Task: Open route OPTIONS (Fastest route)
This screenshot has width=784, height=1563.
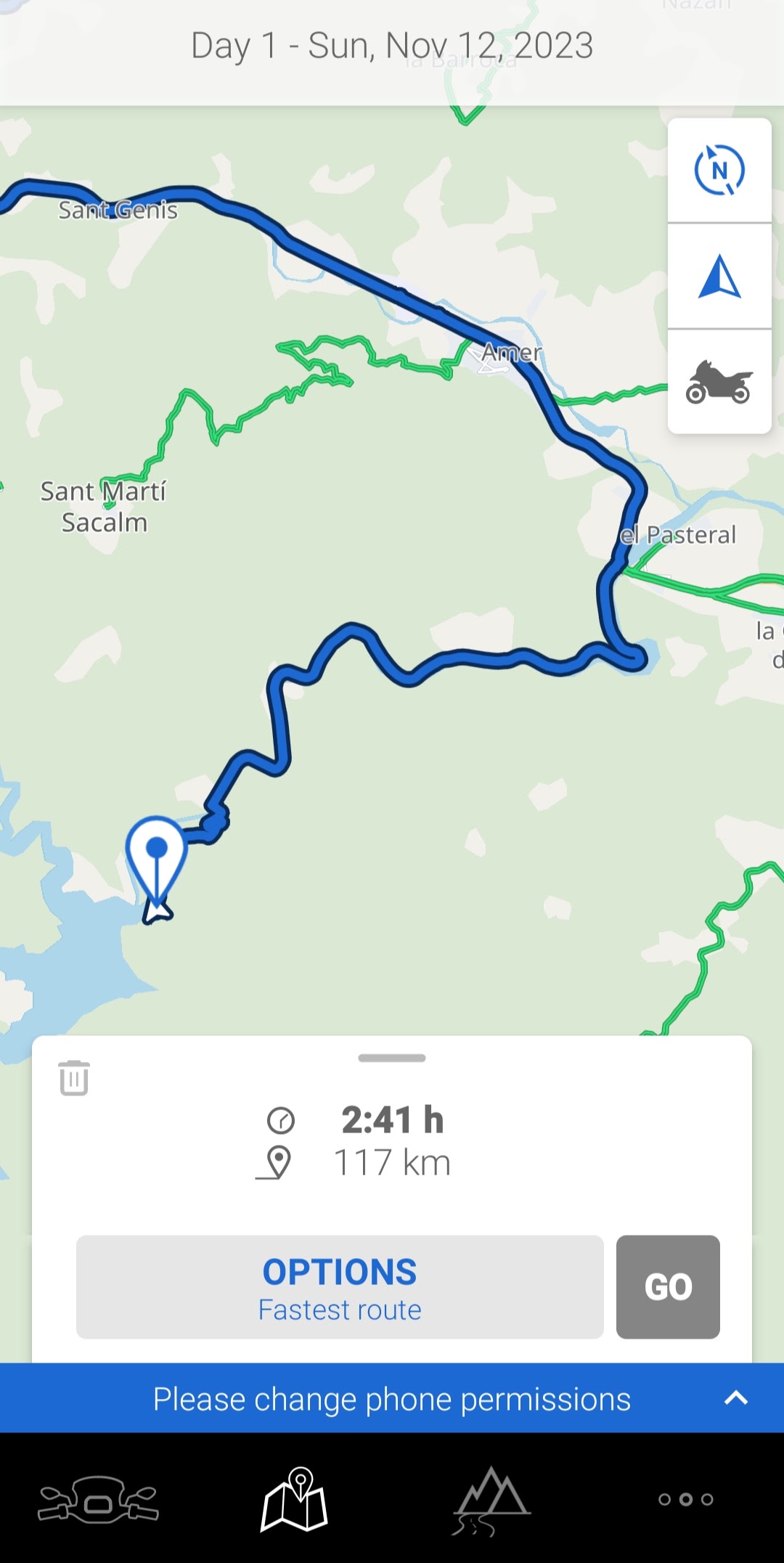Action: (x=340, y=1287)
